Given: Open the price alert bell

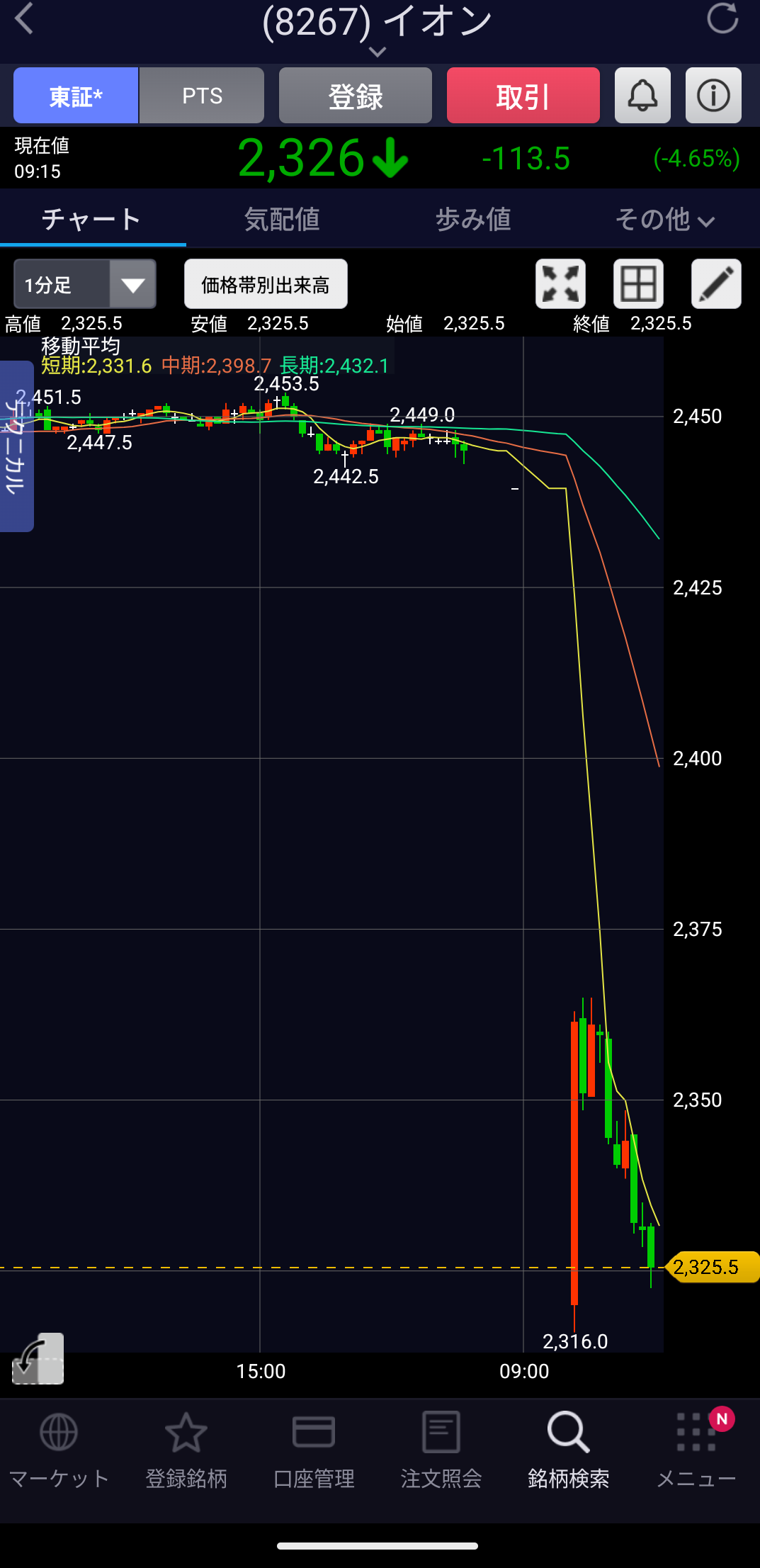Looking at the screenshot, I should 642,96.
